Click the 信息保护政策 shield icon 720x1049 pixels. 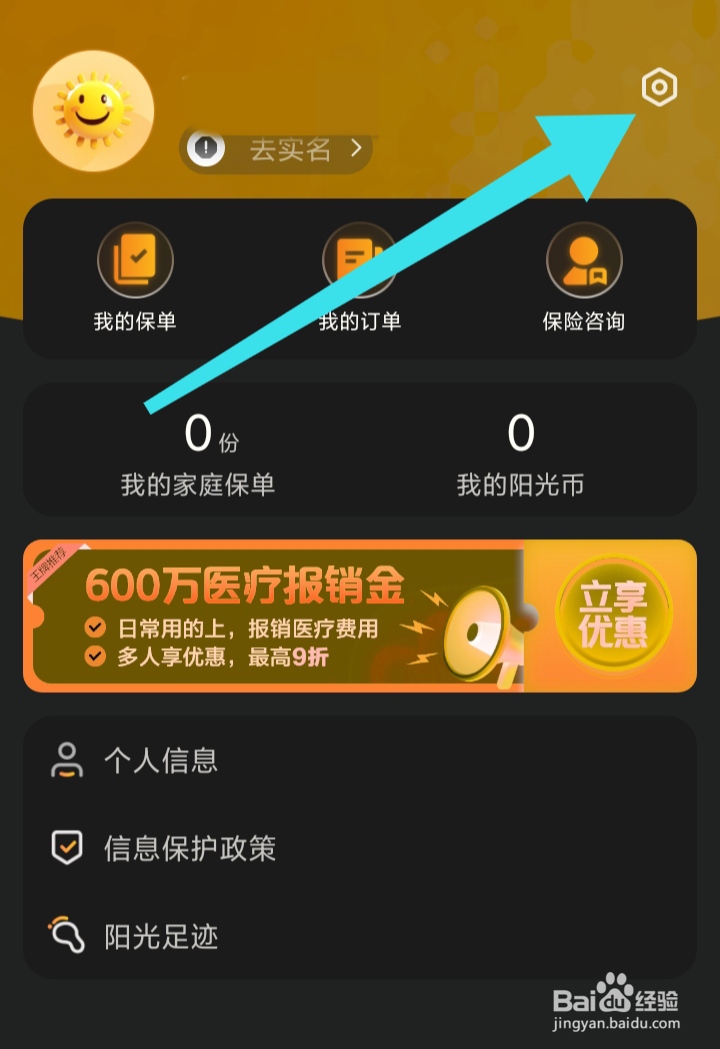tap(65, 849)
